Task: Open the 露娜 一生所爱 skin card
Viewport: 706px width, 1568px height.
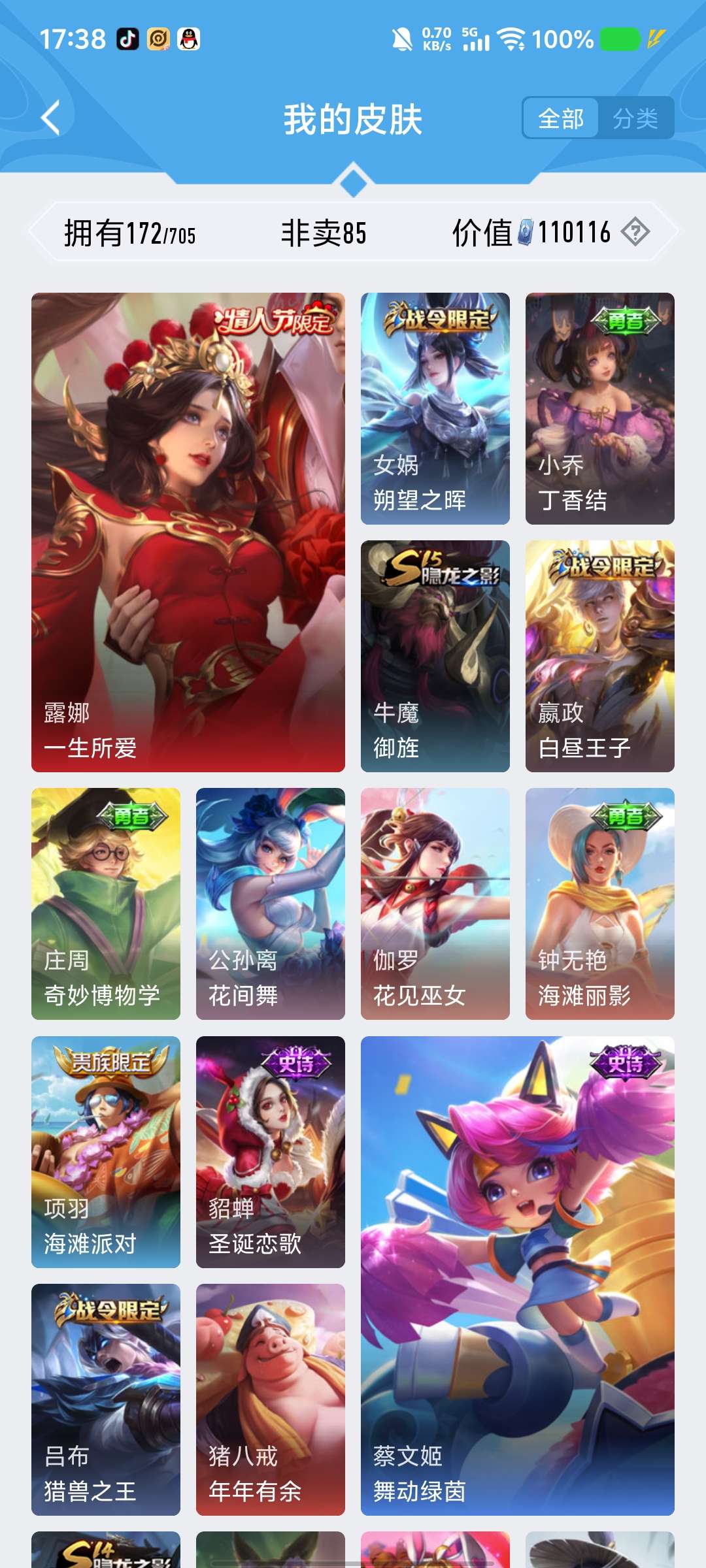Action: [x=188, y=532]
